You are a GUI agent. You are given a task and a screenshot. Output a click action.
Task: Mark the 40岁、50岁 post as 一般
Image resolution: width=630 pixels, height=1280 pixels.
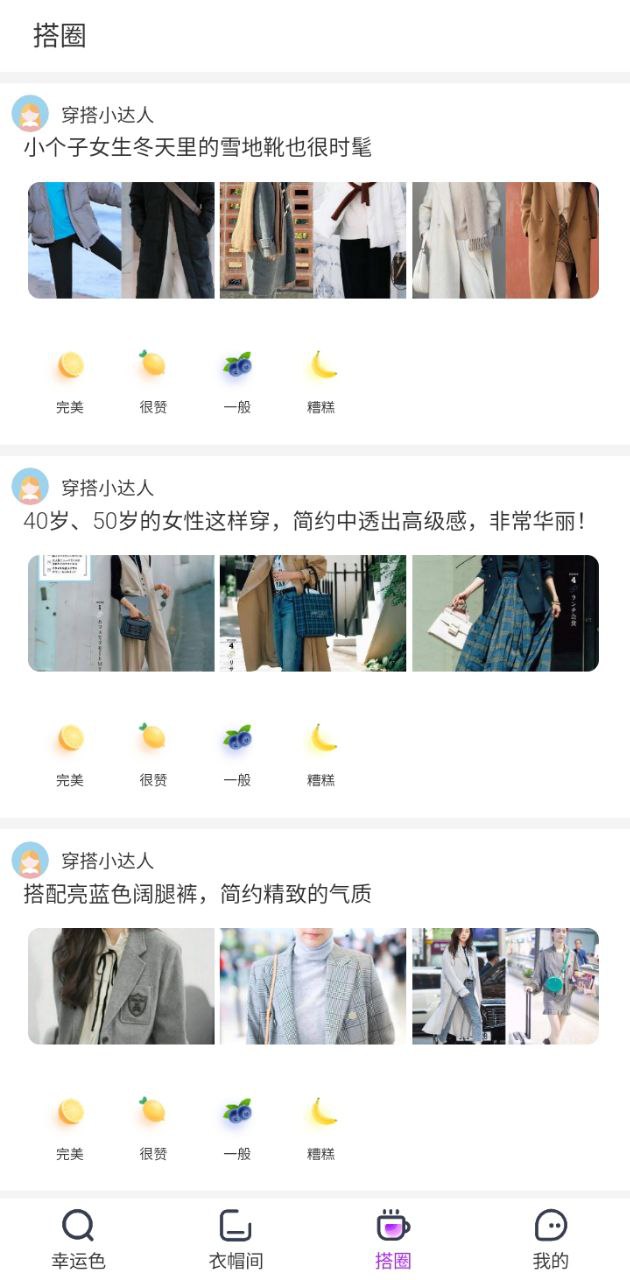237,752
